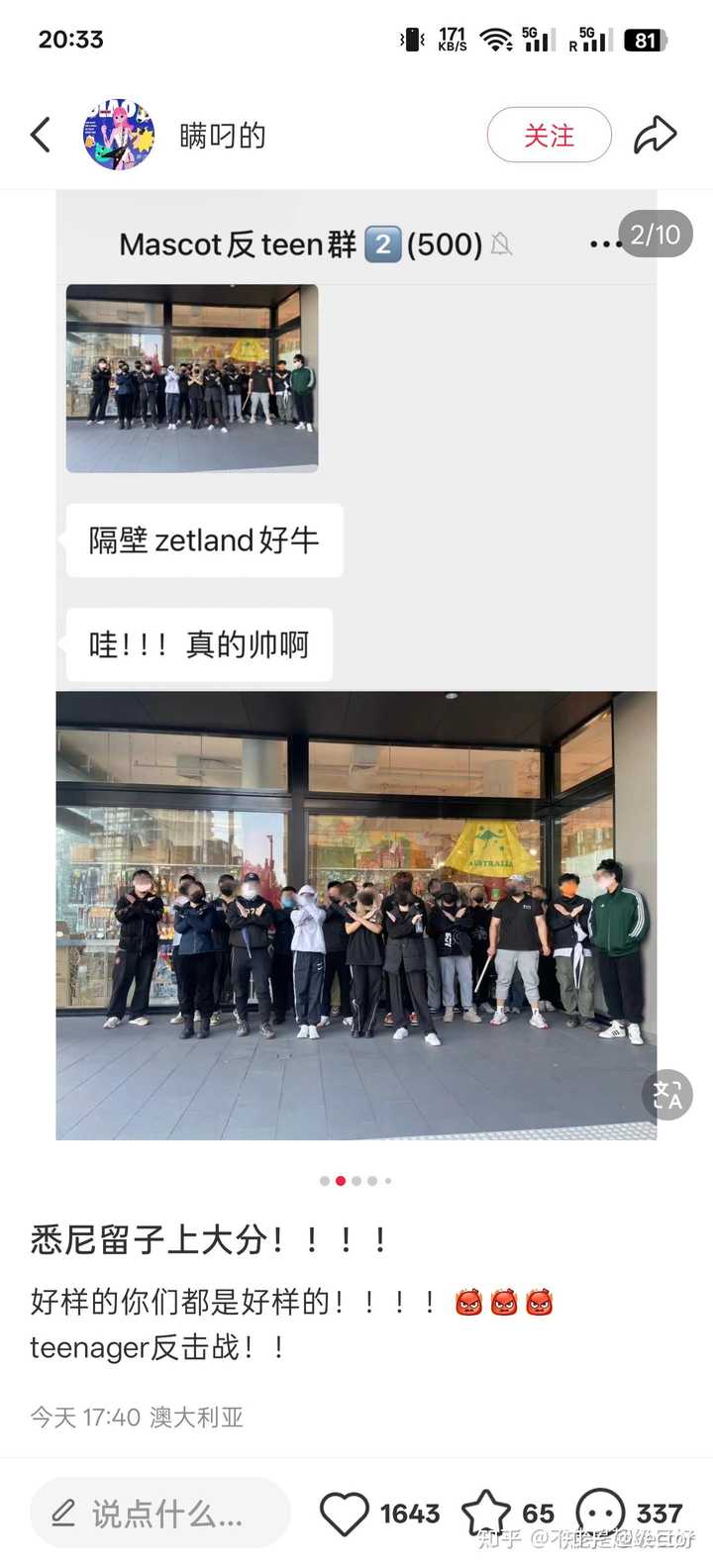
Task: Share this post
Action: [x=655, y=135]
